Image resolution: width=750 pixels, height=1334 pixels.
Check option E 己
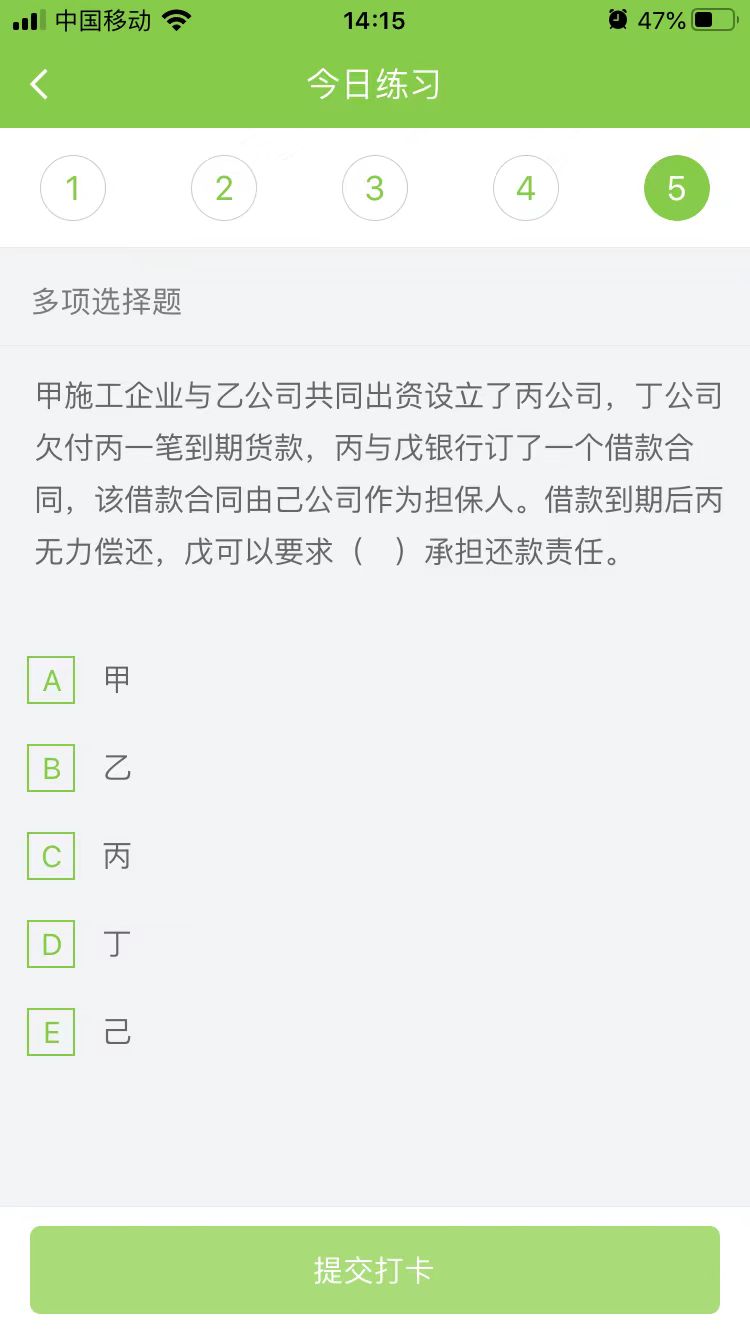pyautogui.click(x=52, y=1033)
